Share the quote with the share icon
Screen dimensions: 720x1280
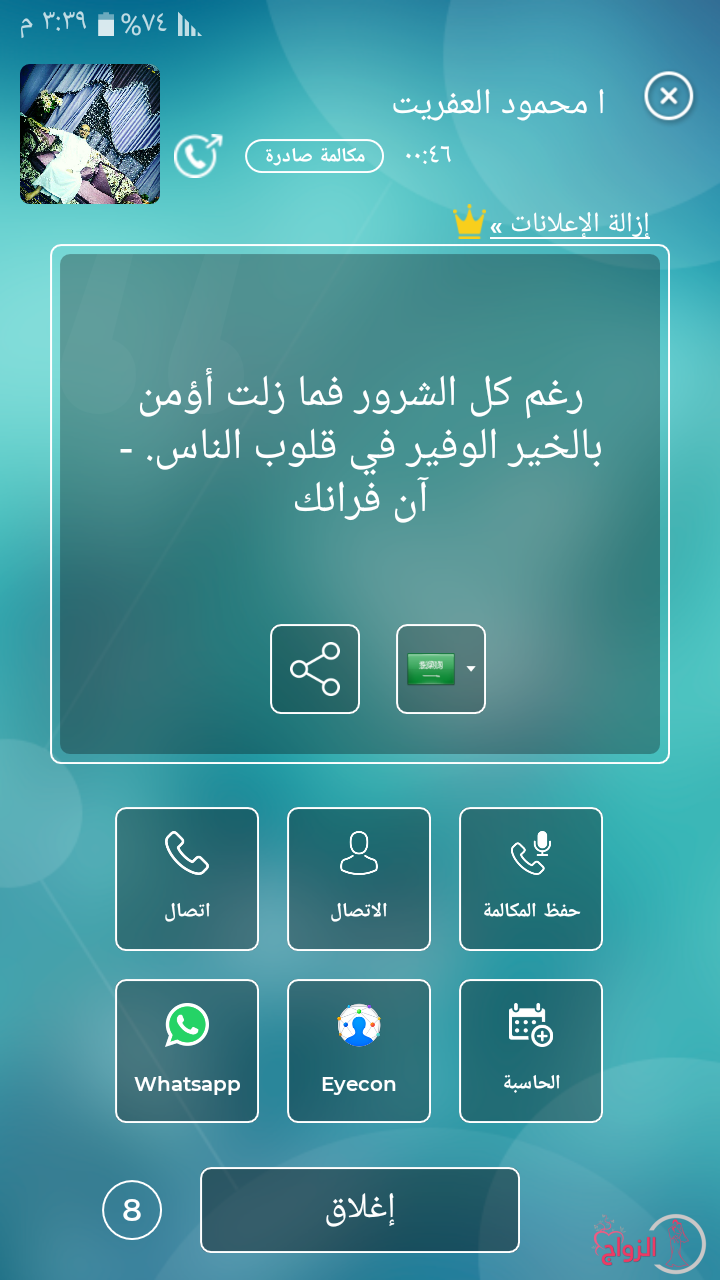tap(315, 669)
